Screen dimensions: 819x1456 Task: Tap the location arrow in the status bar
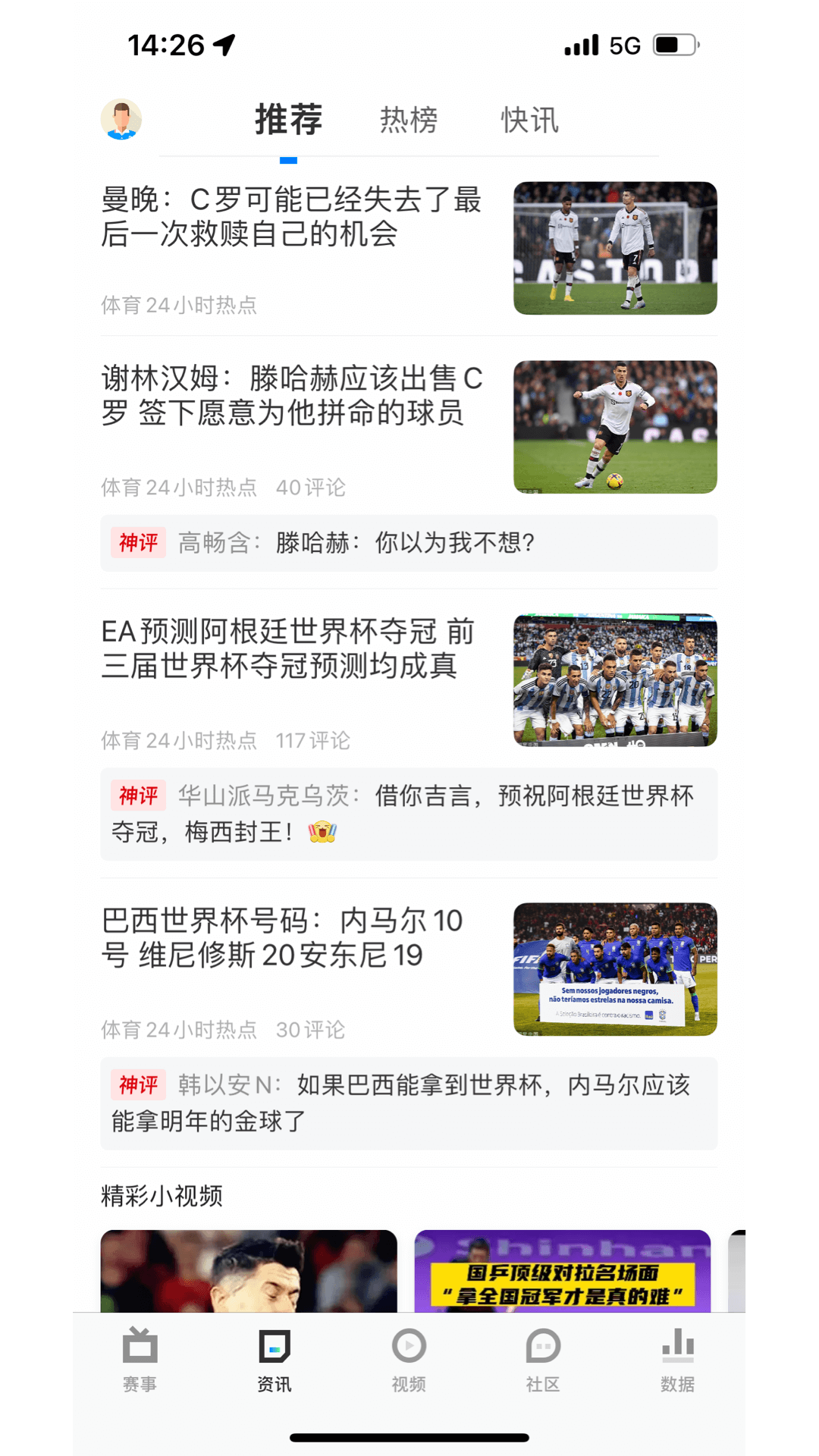coord(226,45)
